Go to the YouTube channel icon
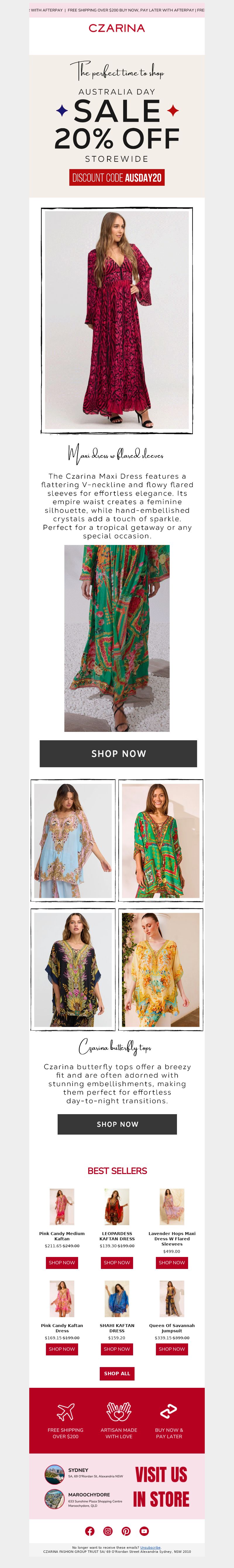This screenshot has width=234, height=1568. point(144,1531)
